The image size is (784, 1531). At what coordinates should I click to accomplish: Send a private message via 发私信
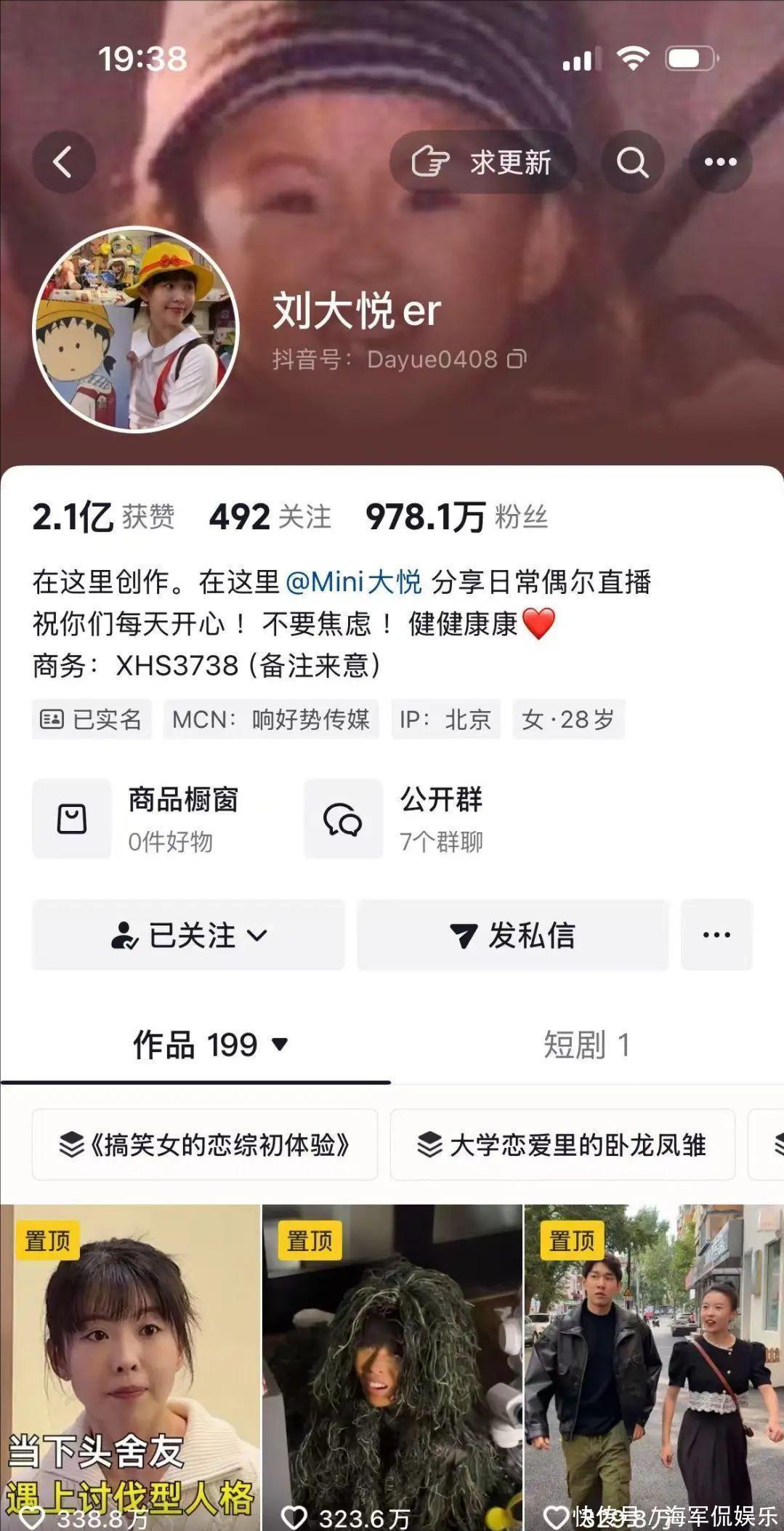[x=512, y=935]
